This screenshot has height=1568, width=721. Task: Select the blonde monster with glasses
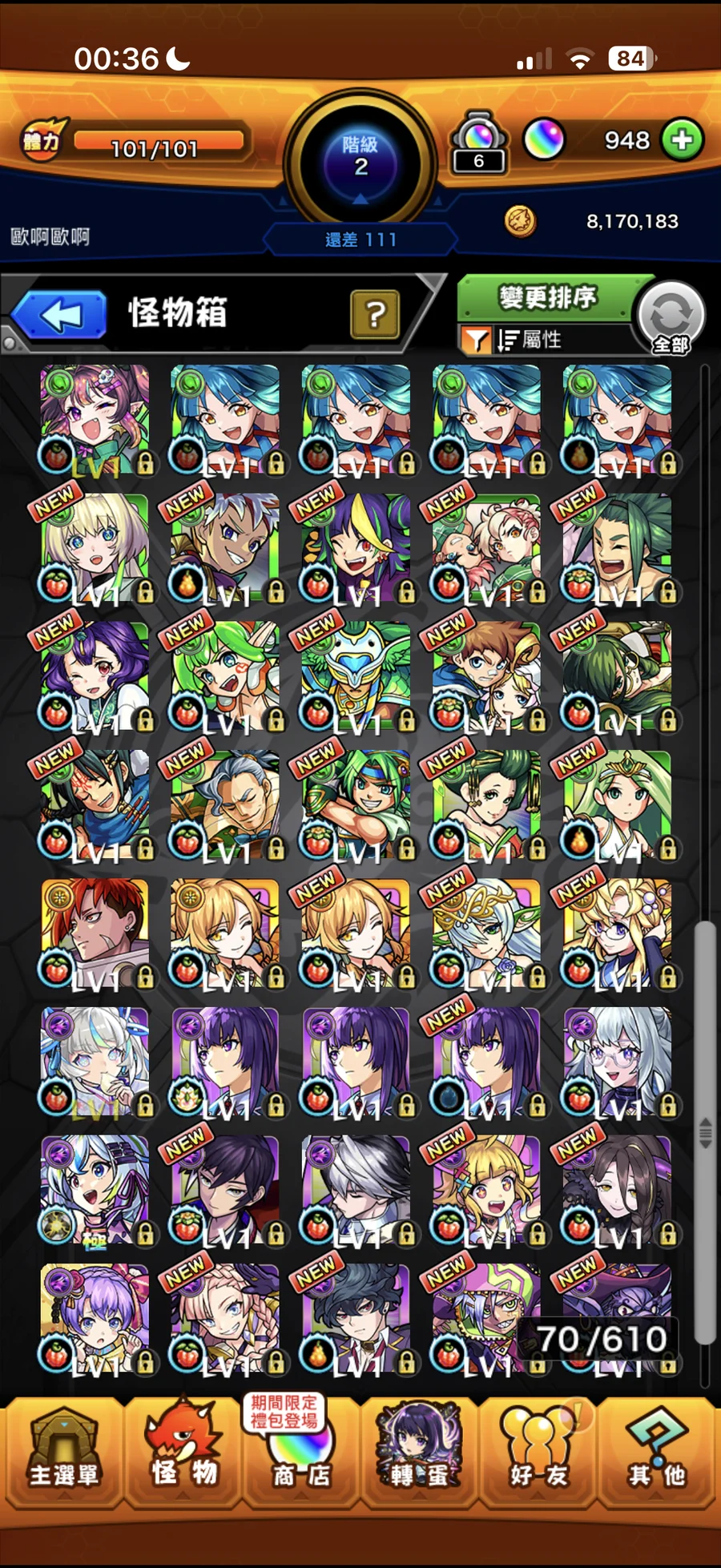click(617, 932)
